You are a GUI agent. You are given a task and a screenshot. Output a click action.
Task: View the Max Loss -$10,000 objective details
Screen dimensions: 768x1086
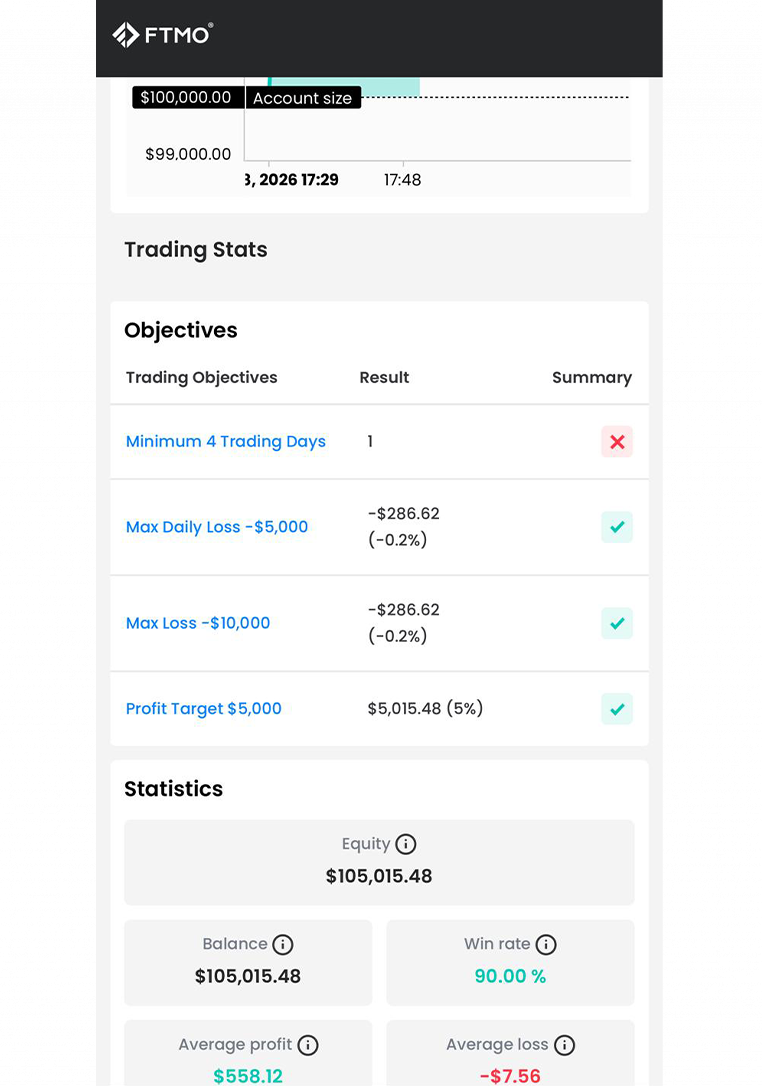198,623
